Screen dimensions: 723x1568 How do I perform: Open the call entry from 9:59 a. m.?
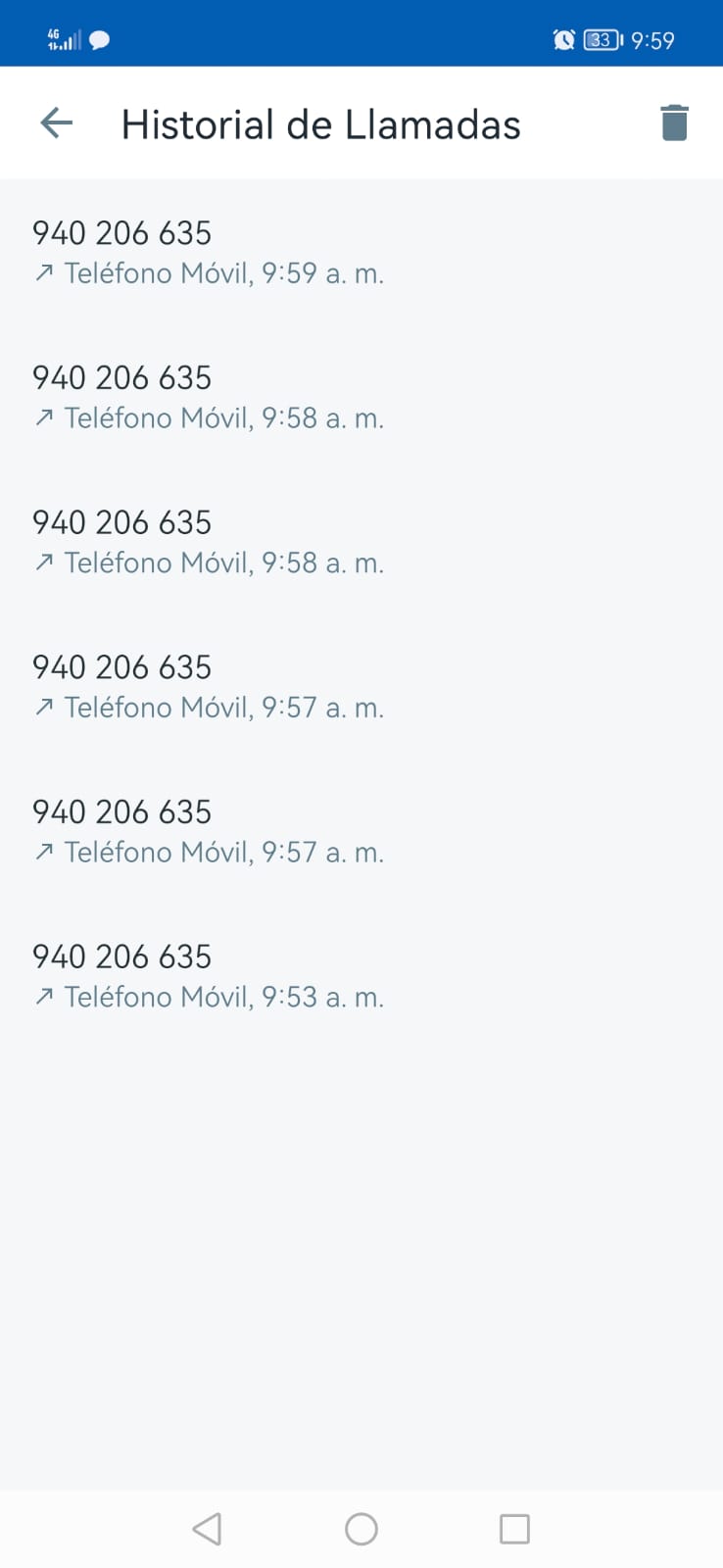(x=361, y=252)
